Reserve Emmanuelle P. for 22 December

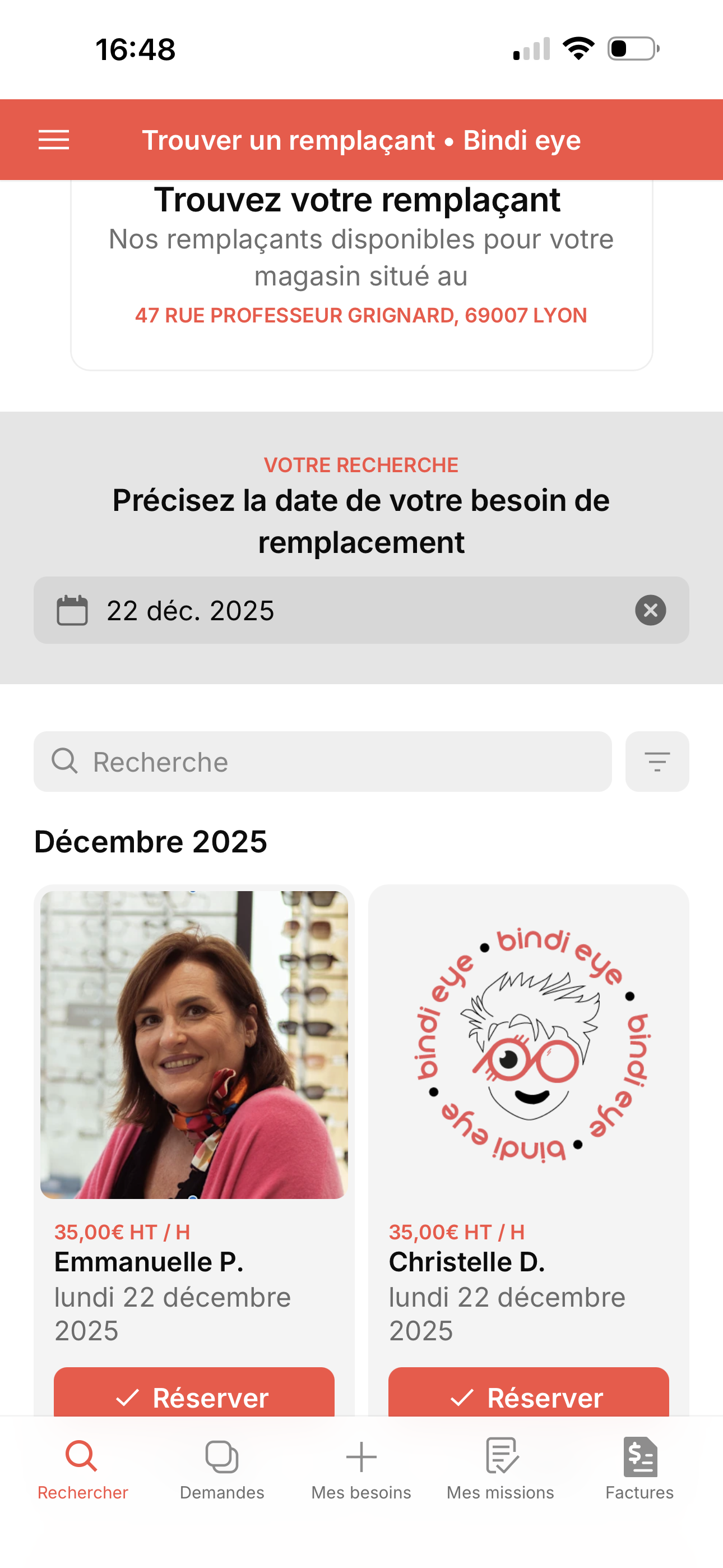coord(193,1395)
